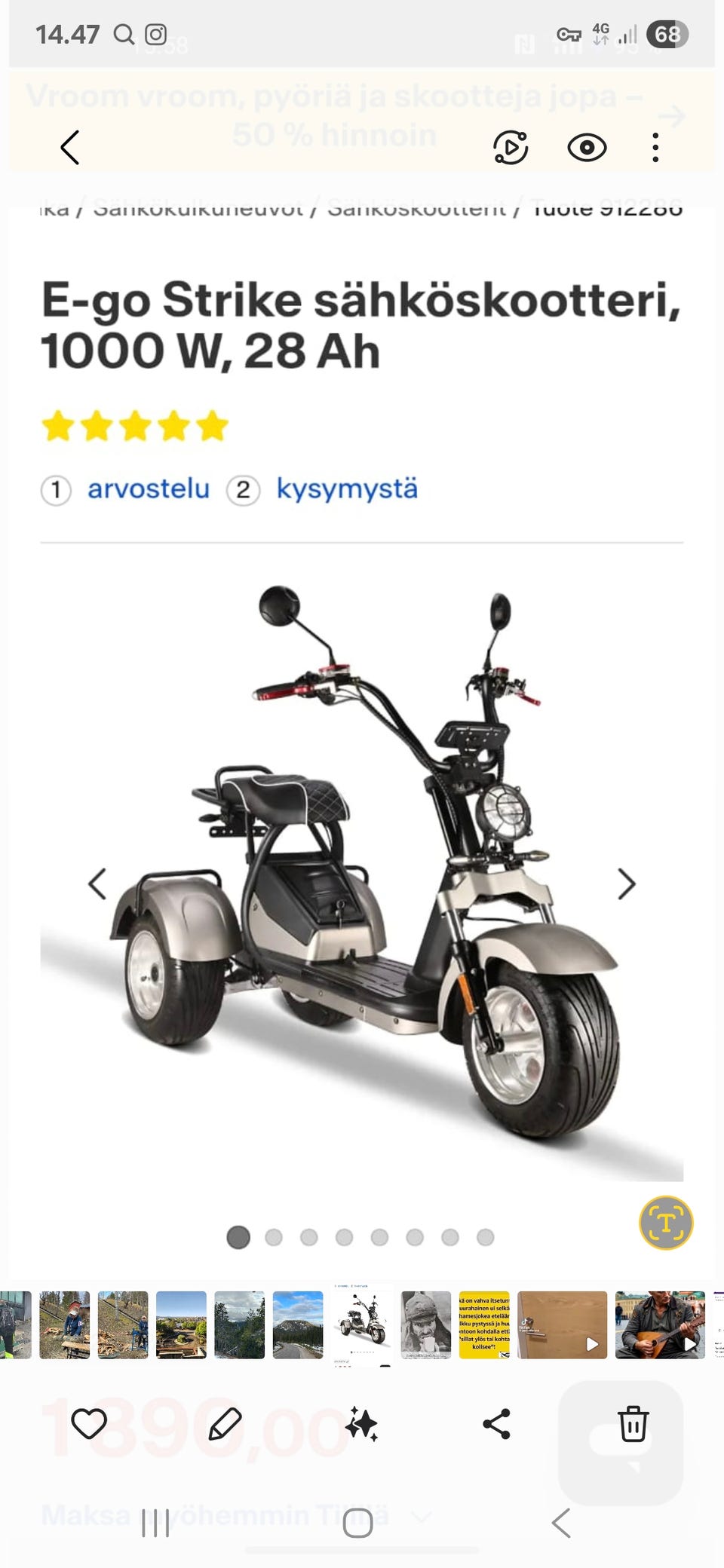
Task: Open the recent apps button
Action: 155,1523
